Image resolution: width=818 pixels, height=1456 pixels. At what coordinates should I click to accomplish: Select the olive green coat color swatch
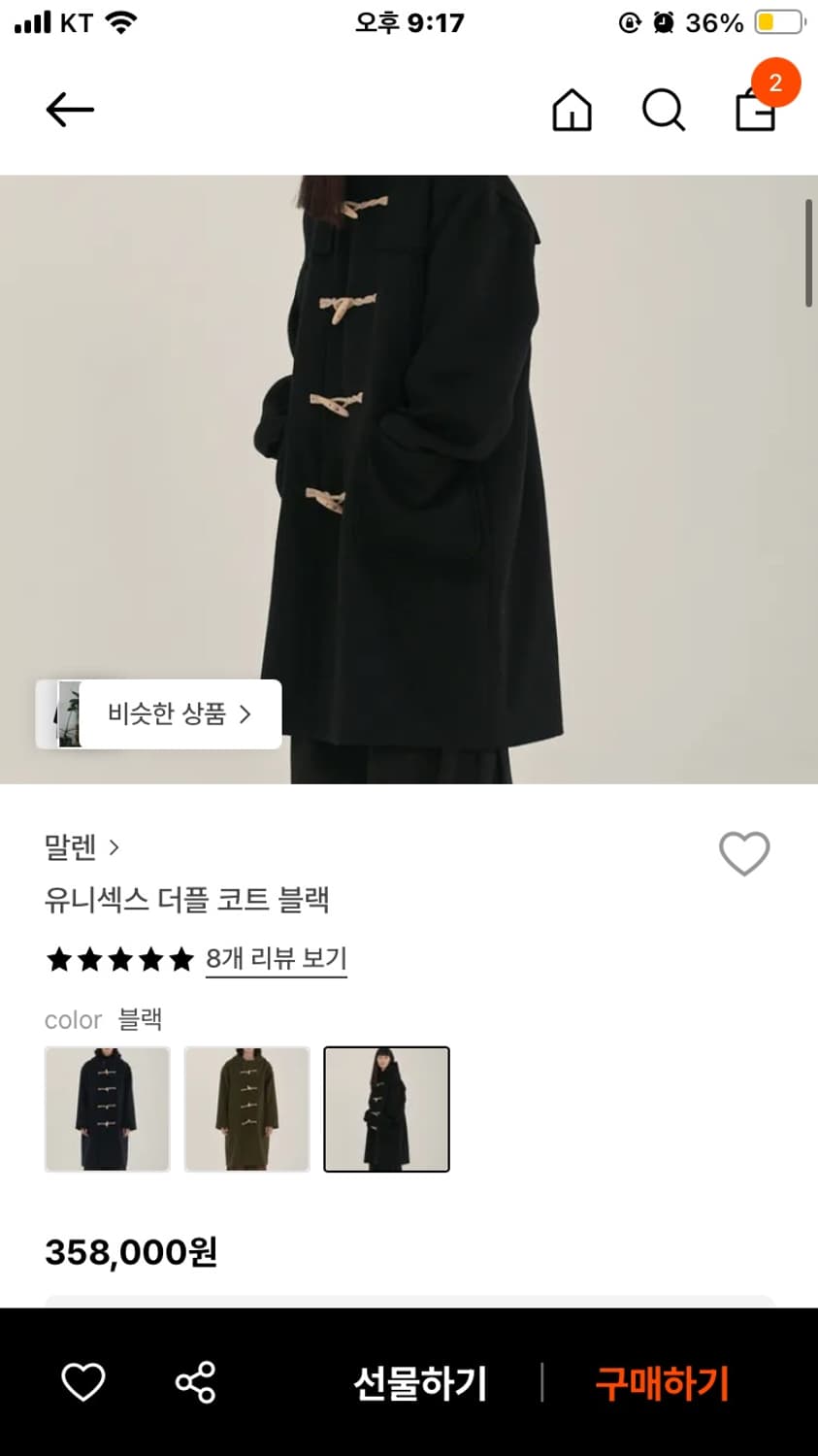[246, 1109]
